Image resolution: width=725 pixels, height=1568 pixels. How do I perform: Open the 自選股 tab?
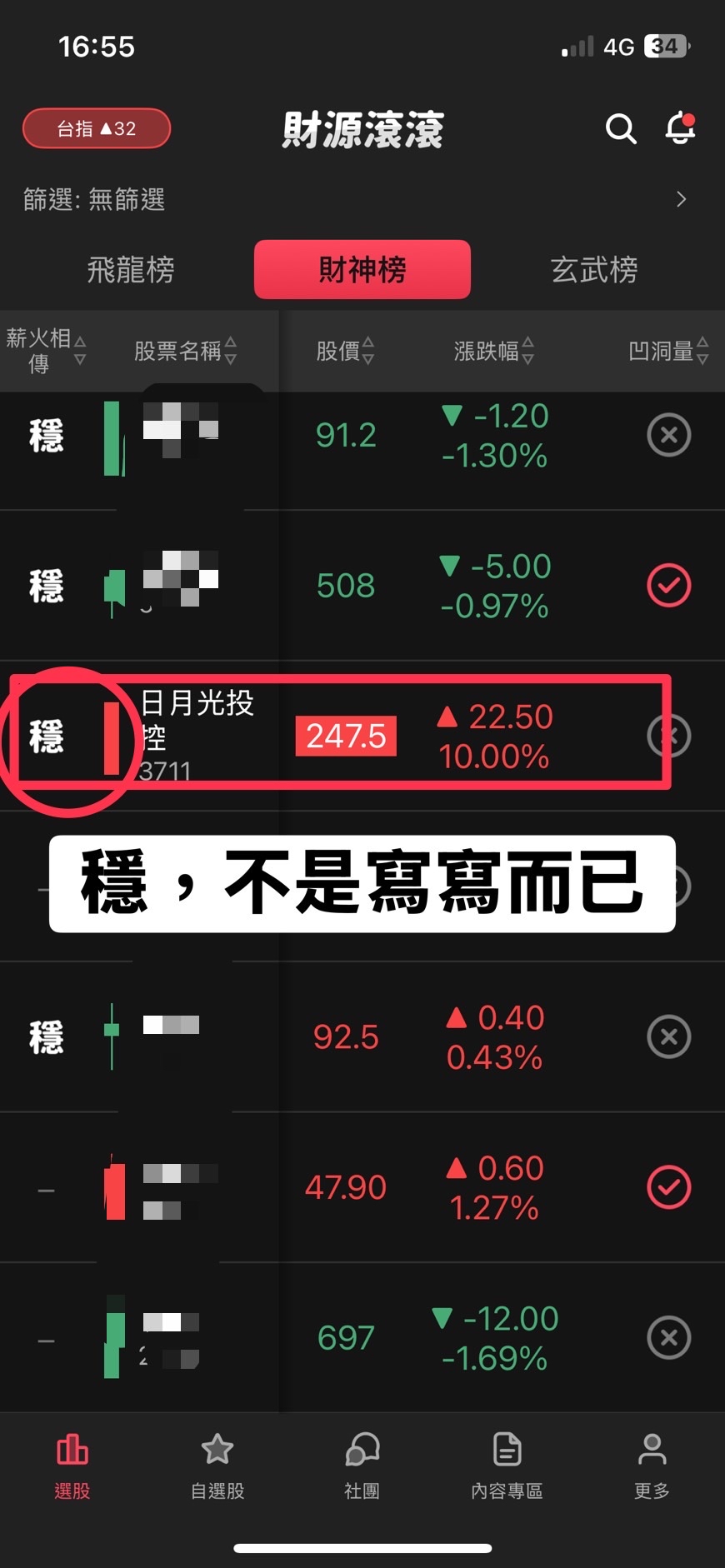pyautogui.click(x=217, y=1466)
